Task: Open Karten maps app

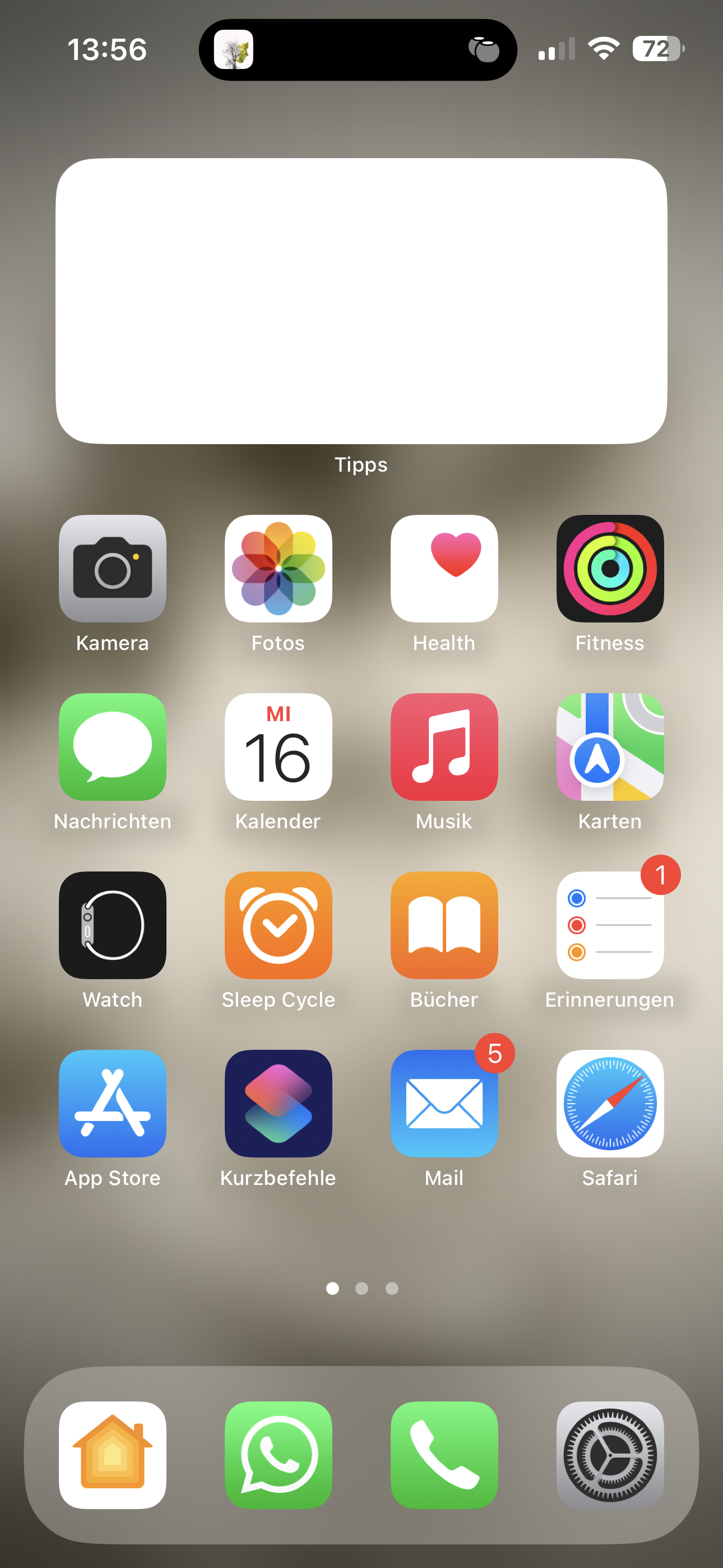Action: coord(610,747)
